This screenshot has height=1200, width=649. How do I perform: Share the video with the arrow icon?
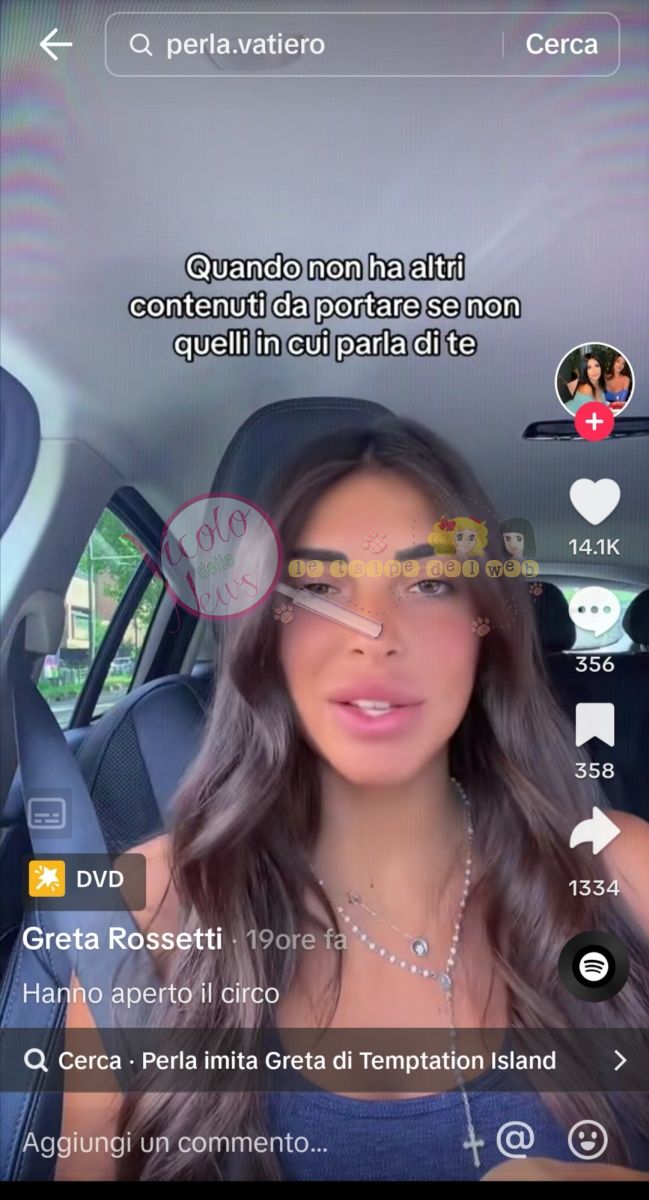pyautogui.click(x=594, y=832)
